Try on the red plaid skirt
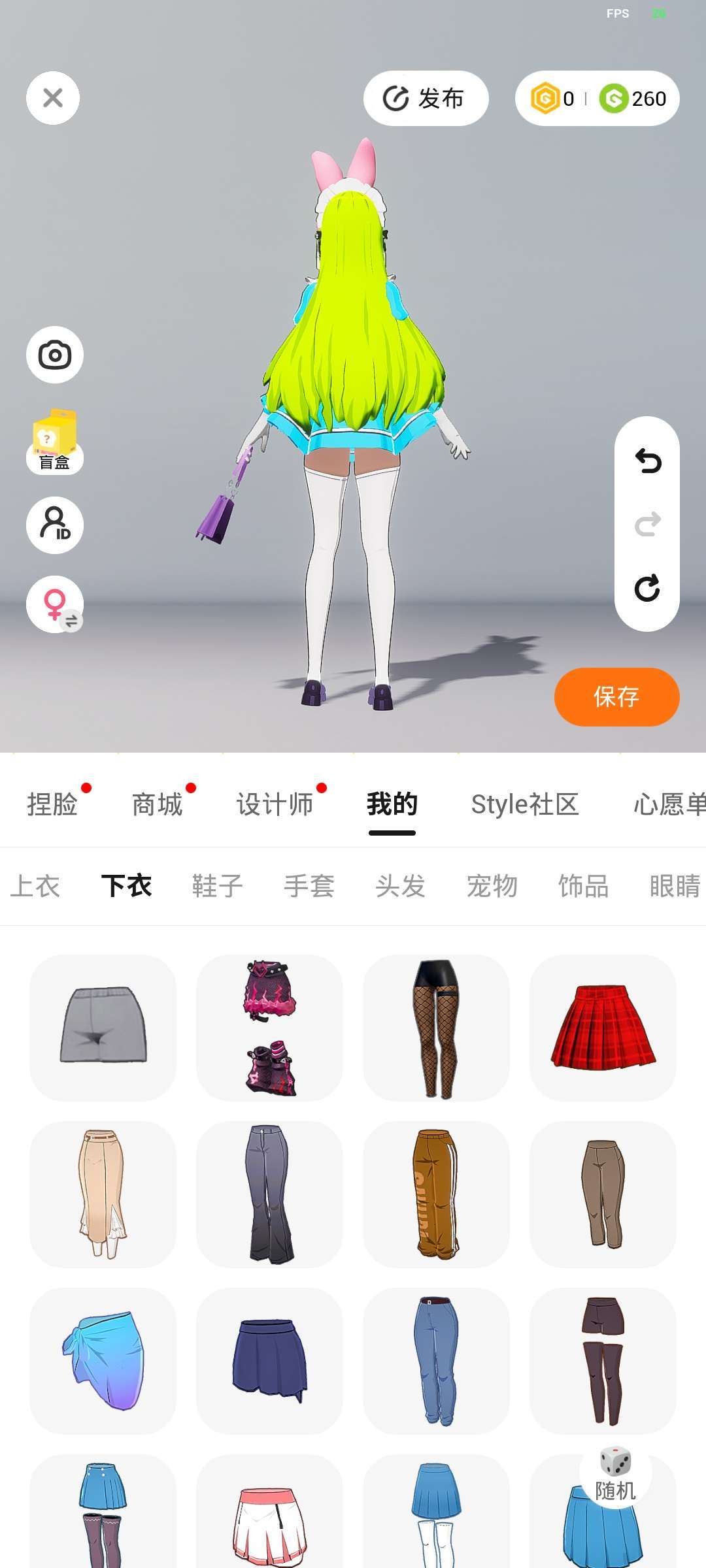 tap(603, 1028)
